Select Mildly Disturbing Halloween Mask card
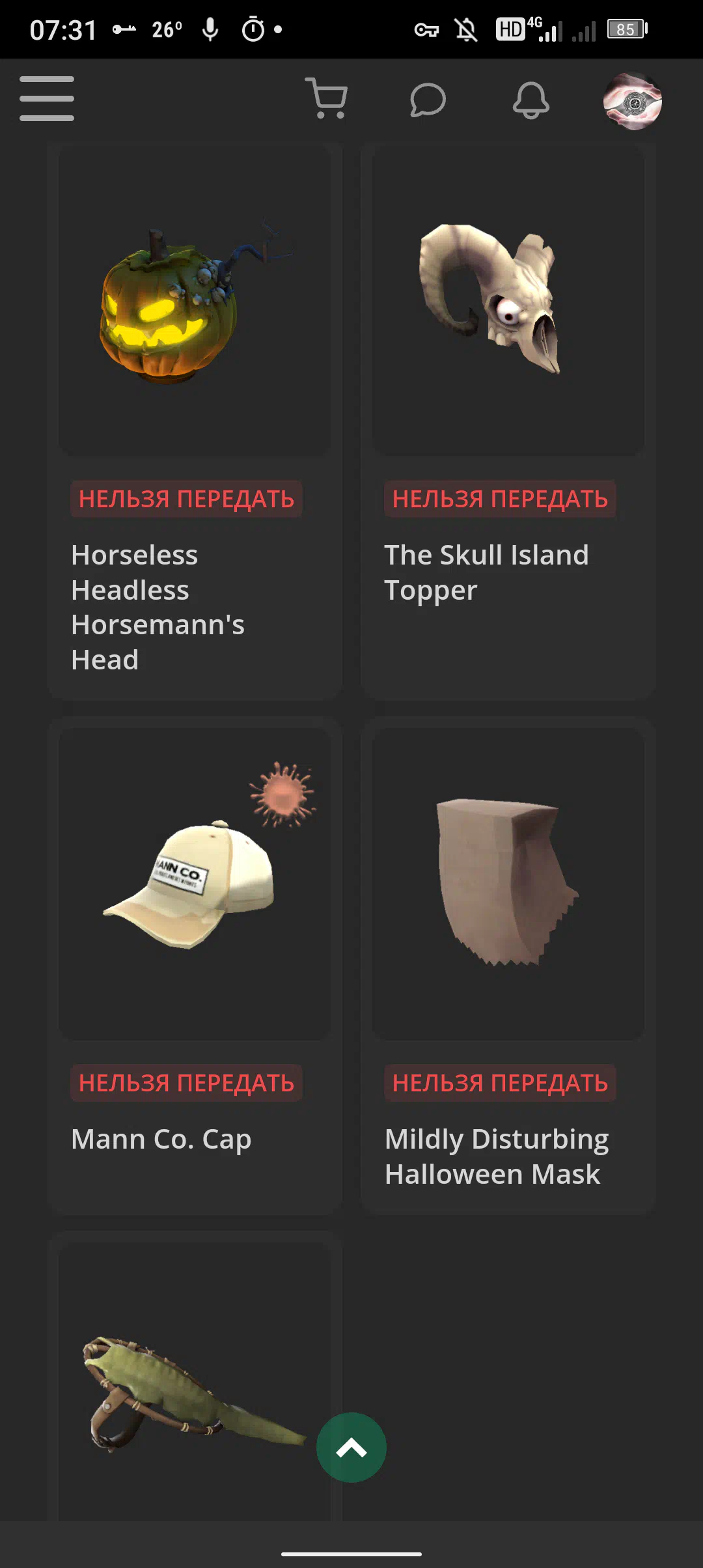The image size is (703, 1568). [x=508, y=883]
